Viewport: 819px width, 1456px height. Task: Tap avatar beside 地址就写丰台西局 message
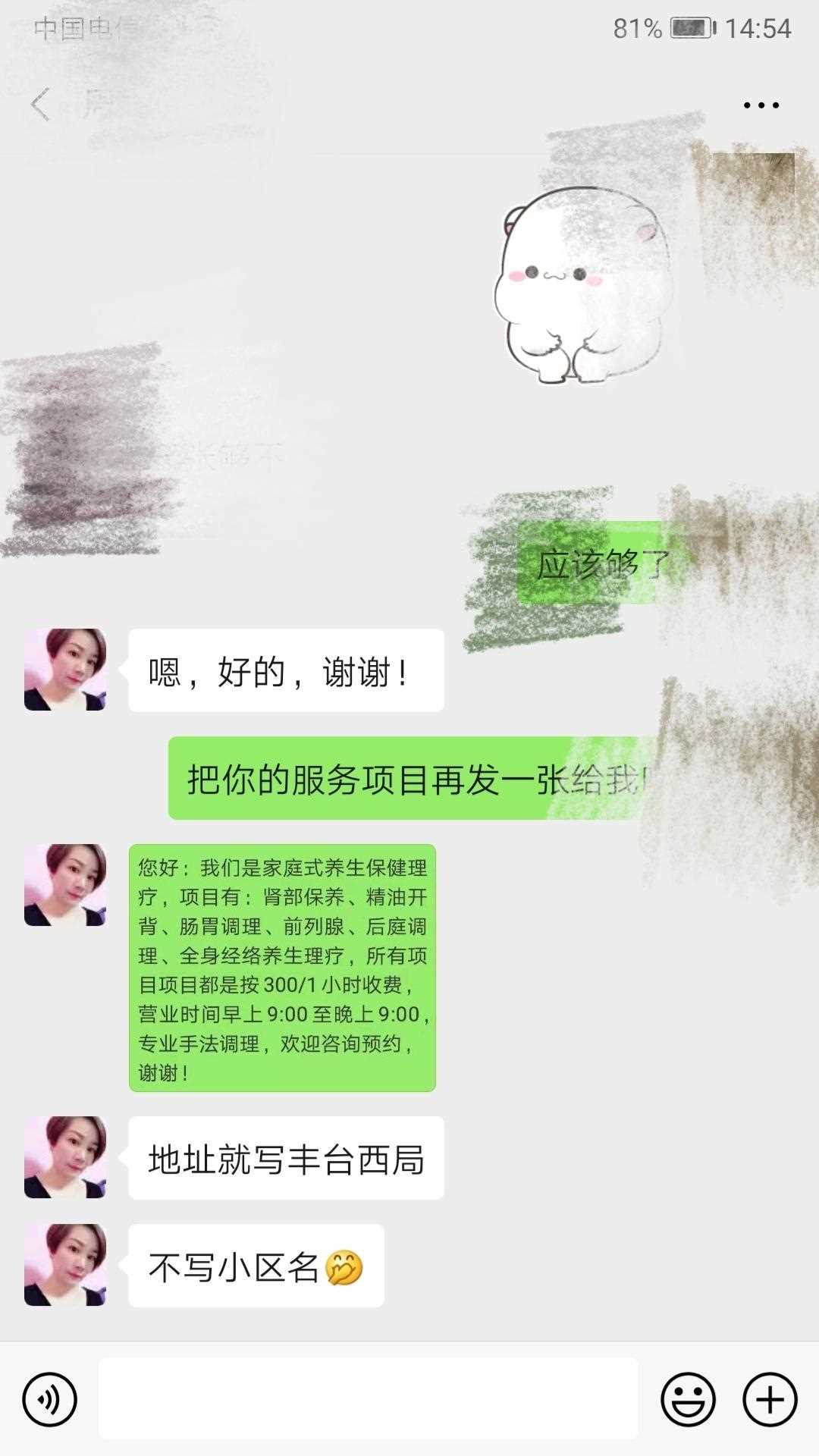pyautogui.click(x=65, y=1157)
